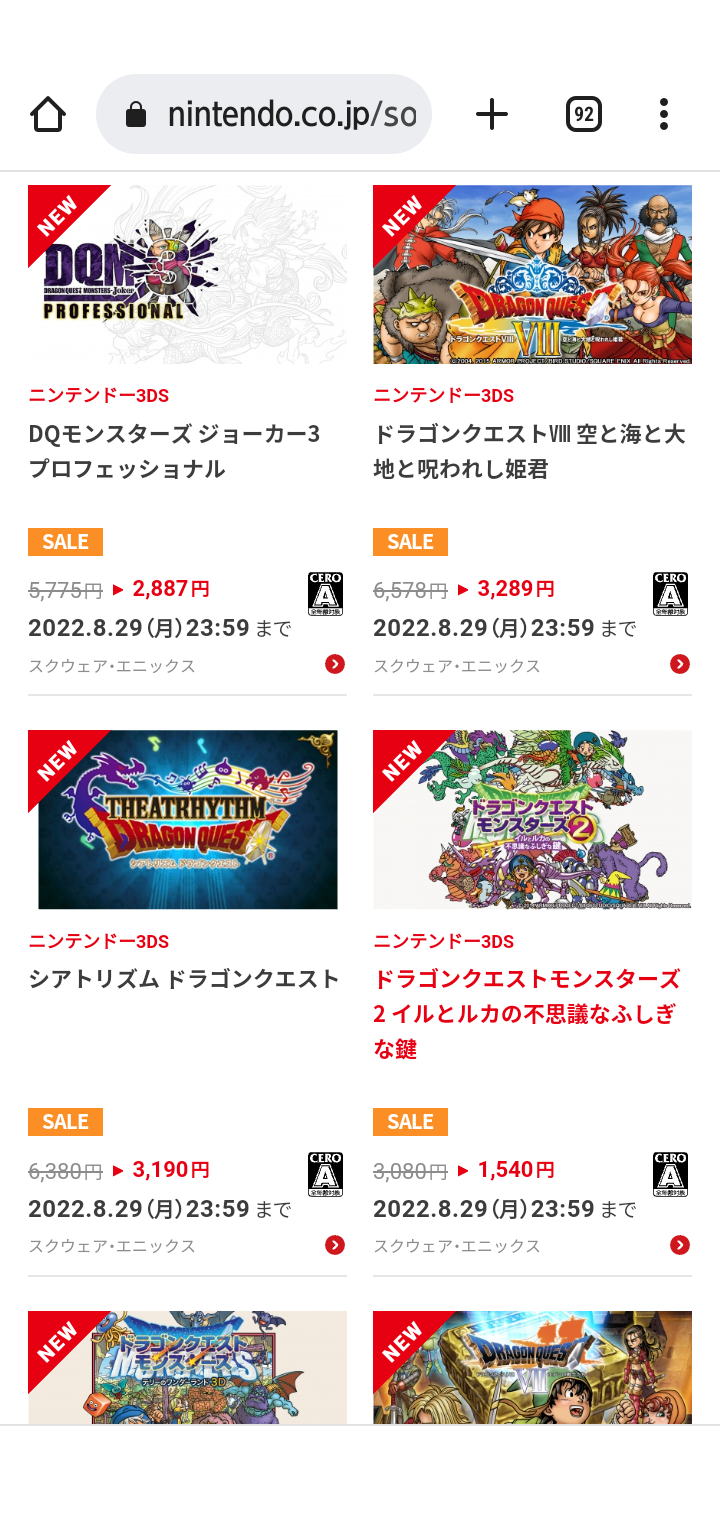Open the Dragon Quest VIII product card

point(532,440)
